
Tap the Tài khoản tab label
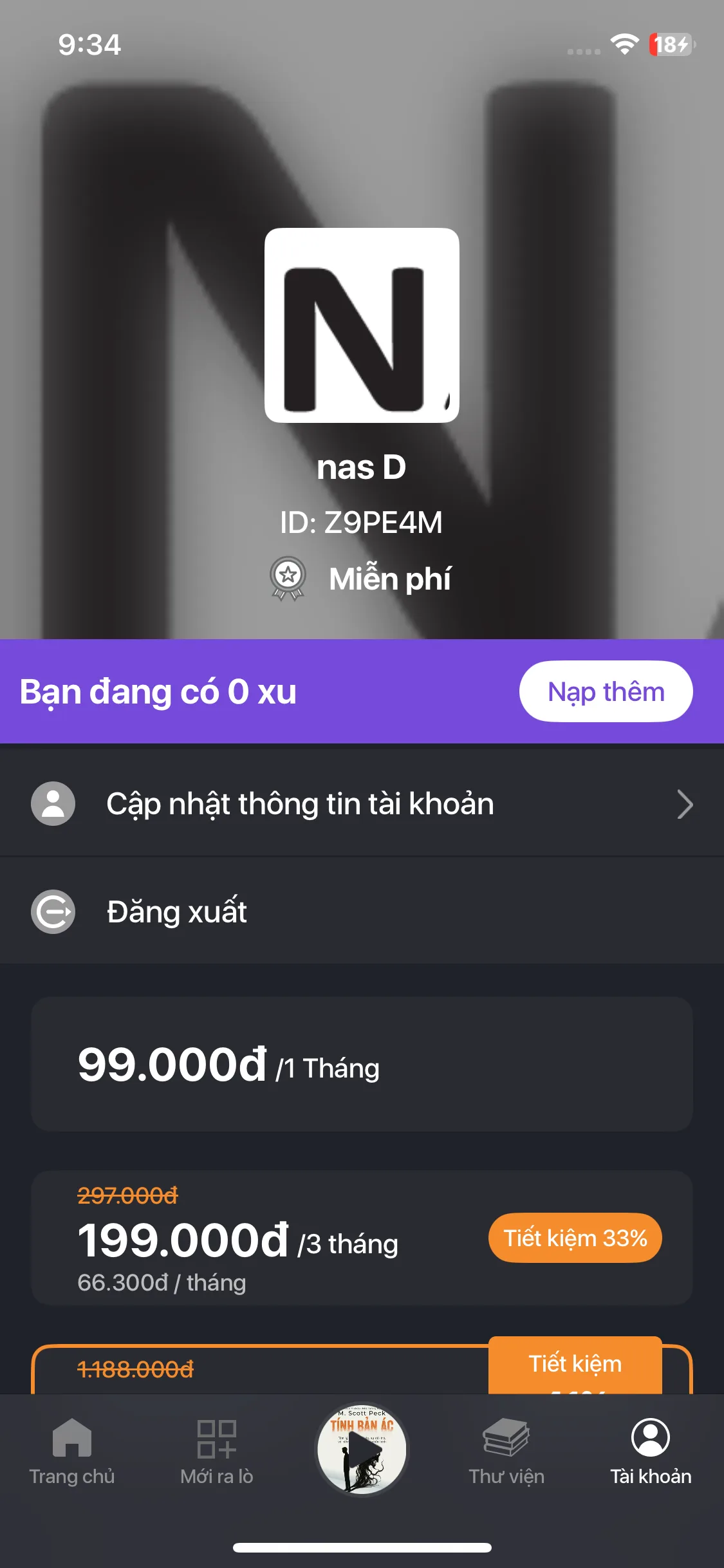[651, 1477]
